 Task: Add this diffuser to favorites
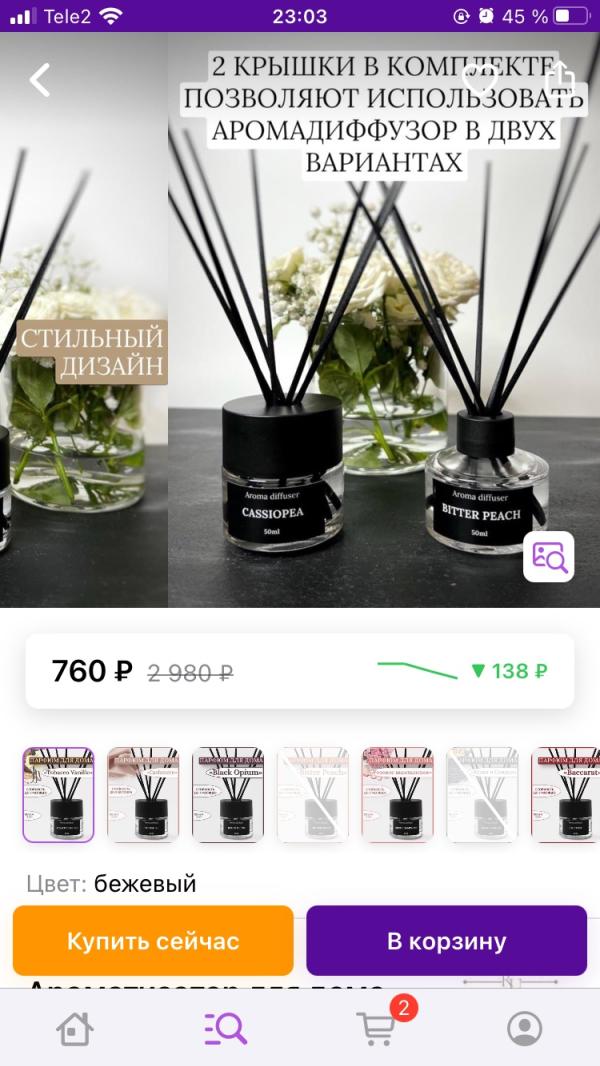480,78
